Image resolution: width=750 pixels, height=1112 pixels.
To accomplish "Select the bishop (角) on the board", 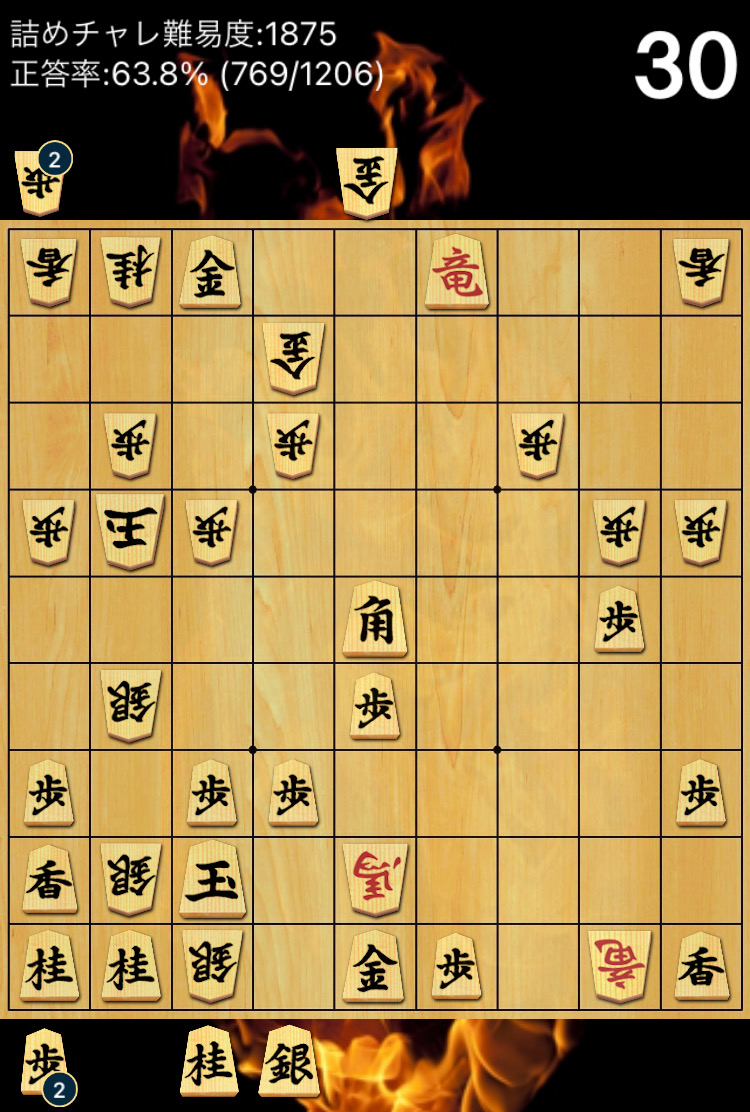I will [x=375, y=620].
